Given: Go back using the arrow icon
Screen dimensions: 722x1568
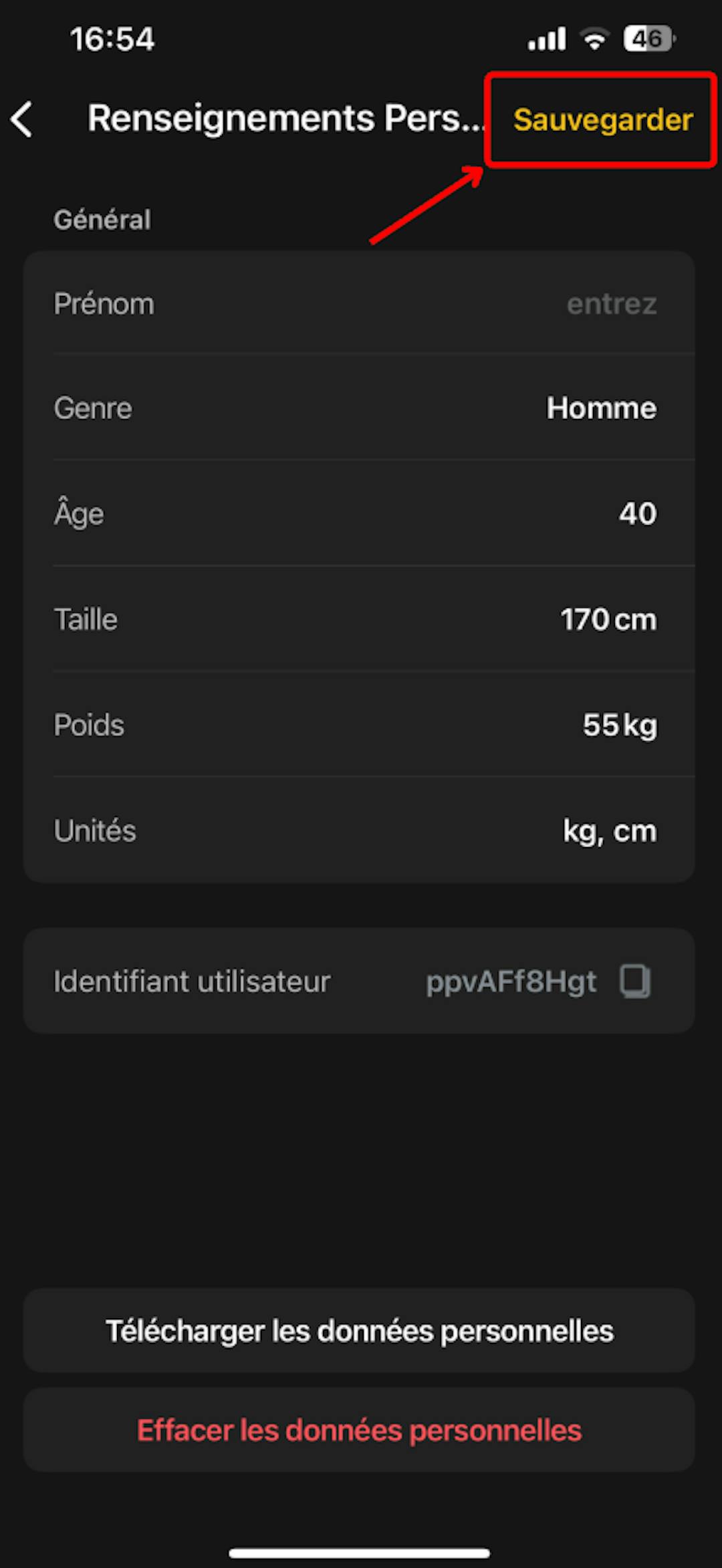Looking at the screenshot, I should [22, 120].
